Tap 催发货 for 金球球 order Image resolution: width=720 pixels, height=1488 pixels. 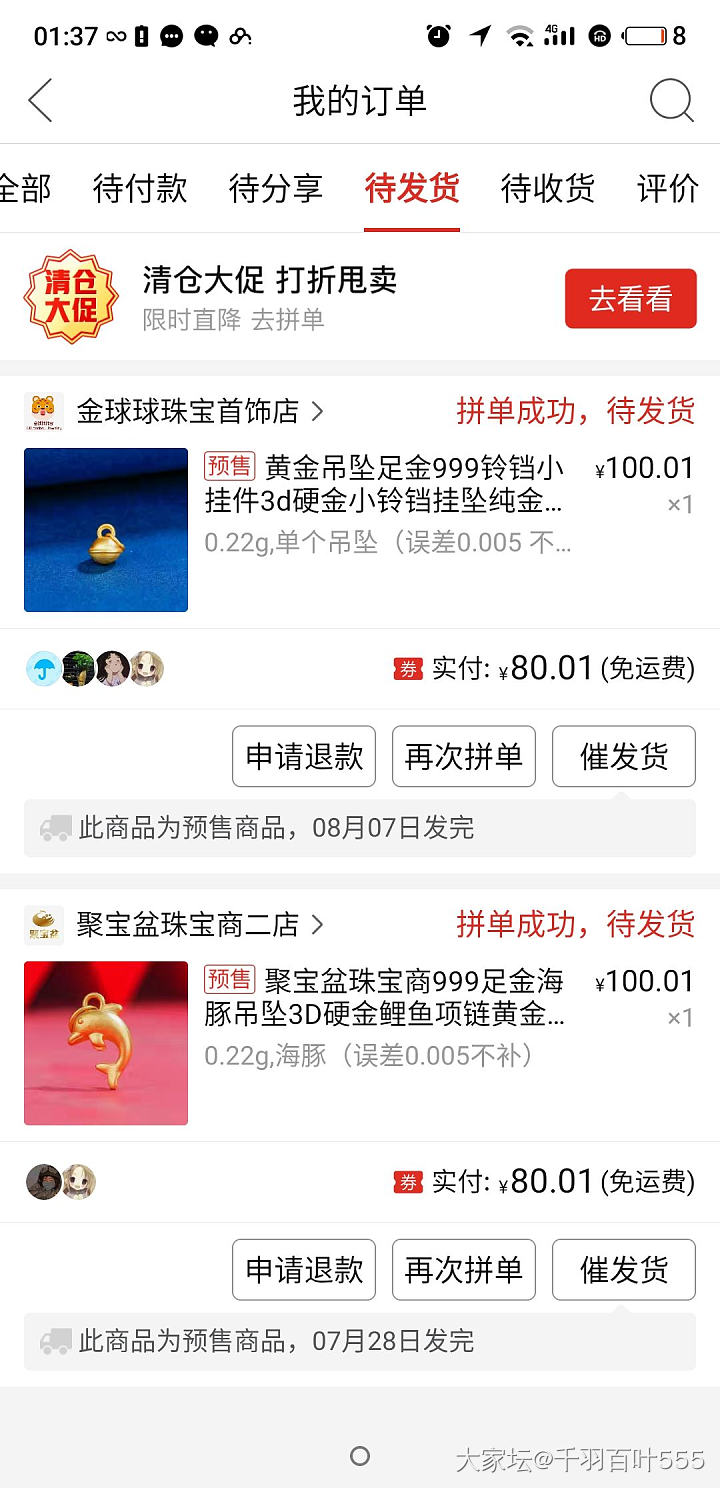click(x=624, y=756)
